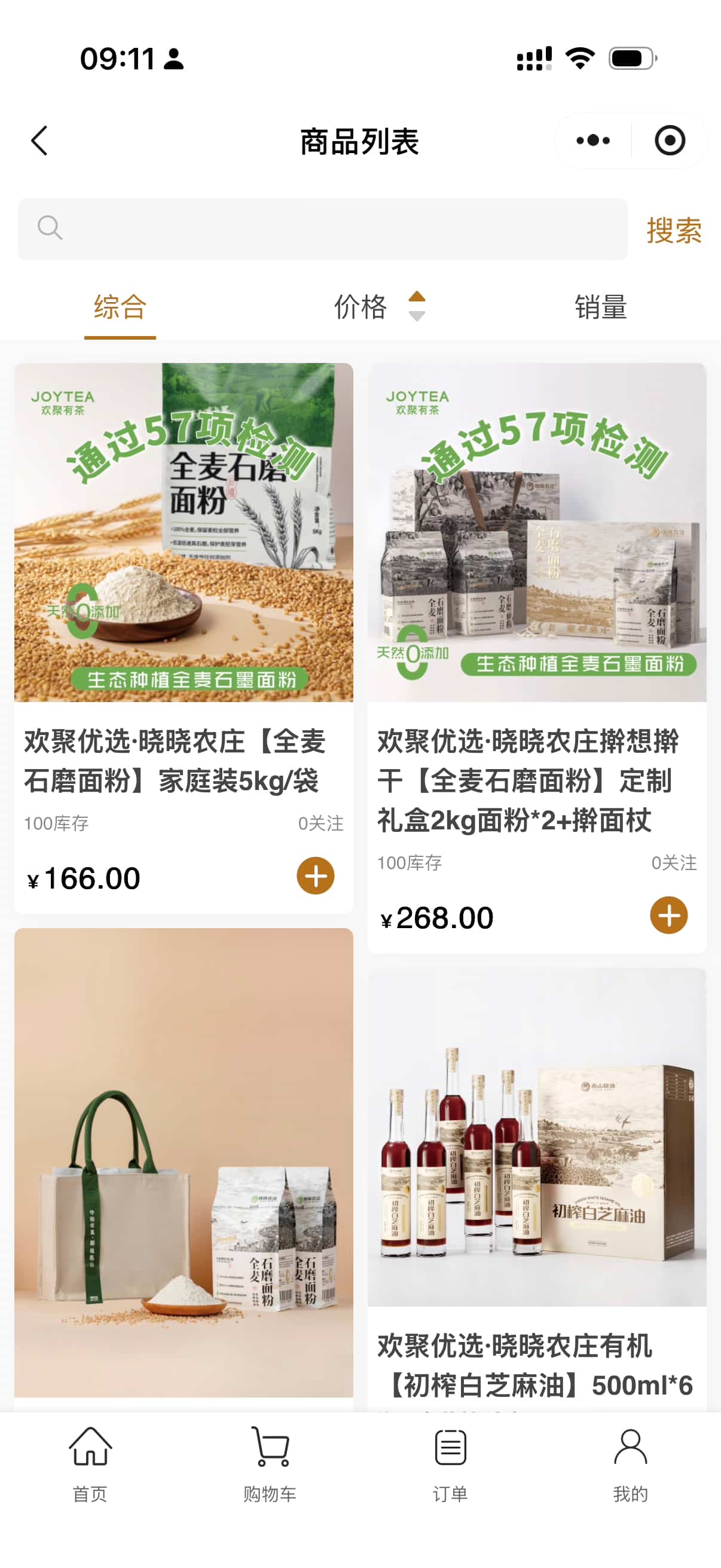Viewport: 721px width, 1568px height.
Task: Open the mini program more options menu
Action: (592, 141)
